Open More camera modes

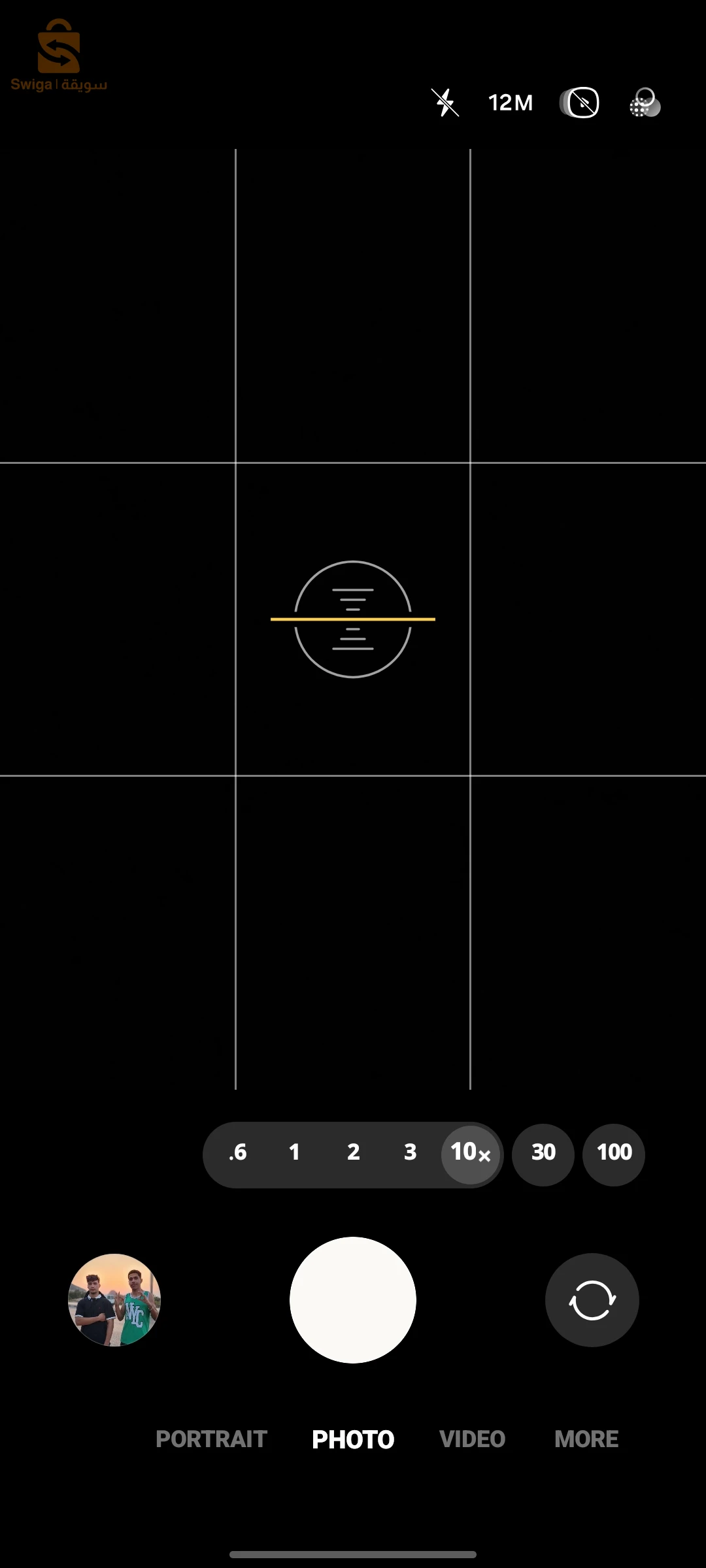tap(586, 1439)
